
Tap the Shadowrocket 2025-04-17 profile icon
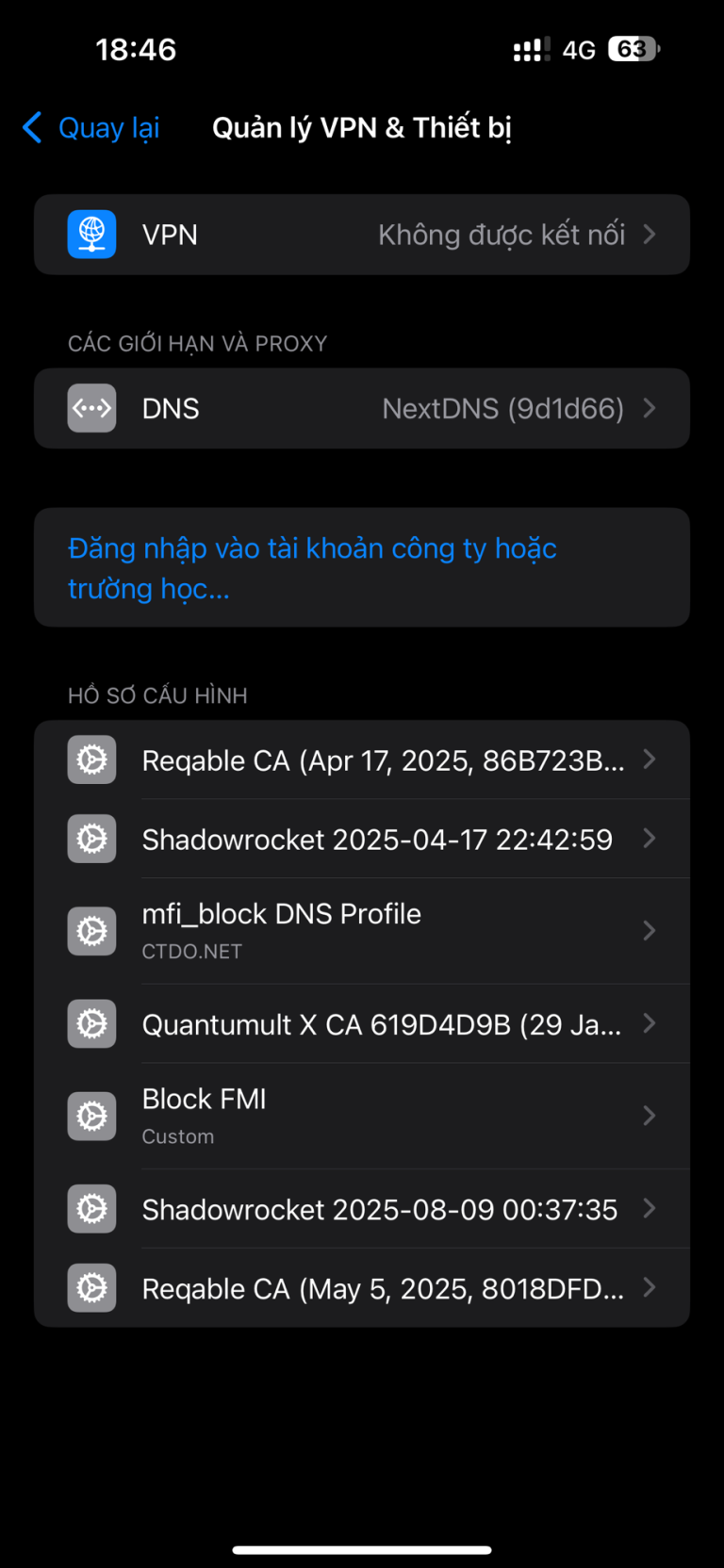click(90, 838)
